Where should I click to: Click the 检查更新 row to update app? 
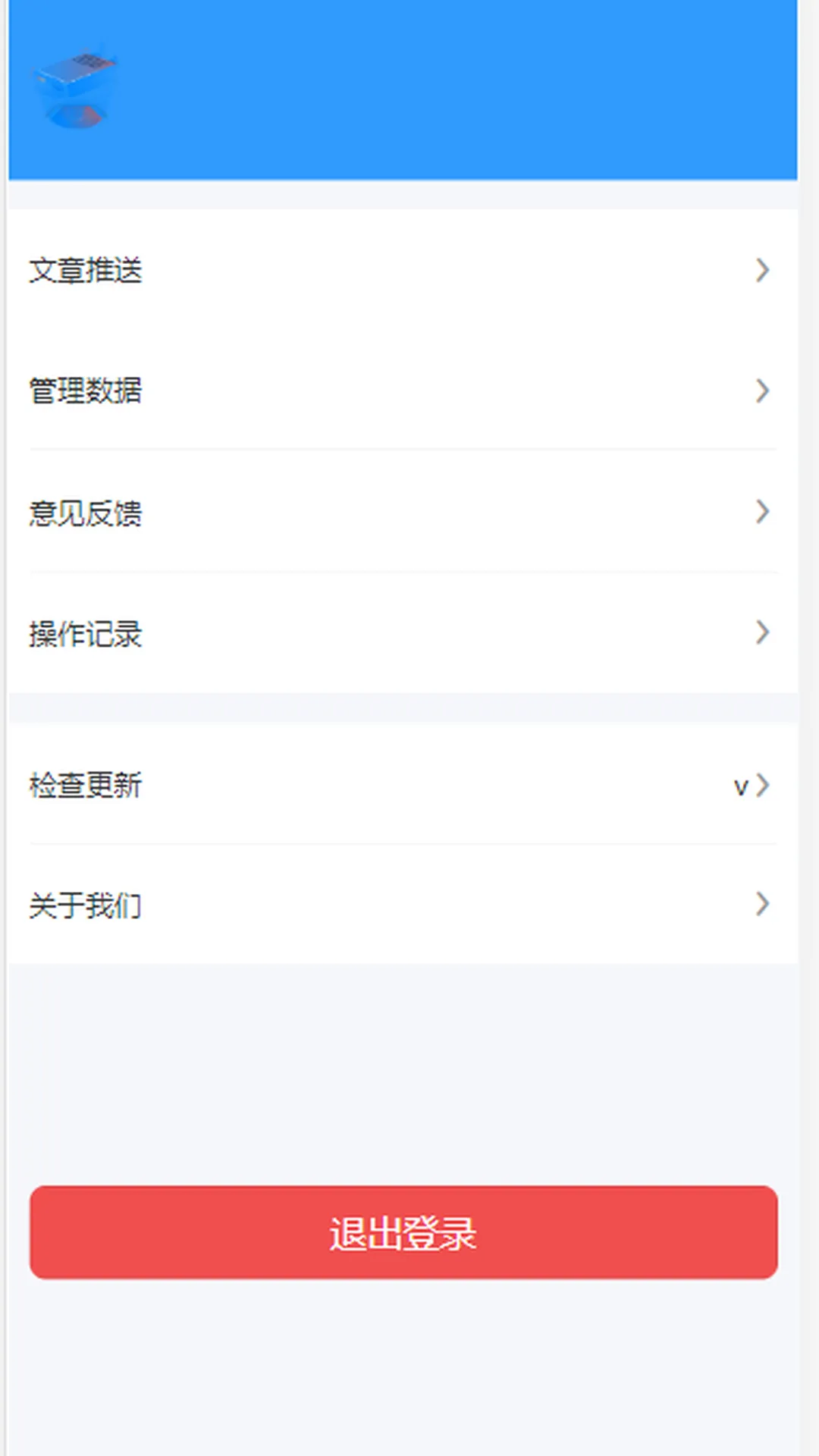pyautogui.click(x=379, y=786)
